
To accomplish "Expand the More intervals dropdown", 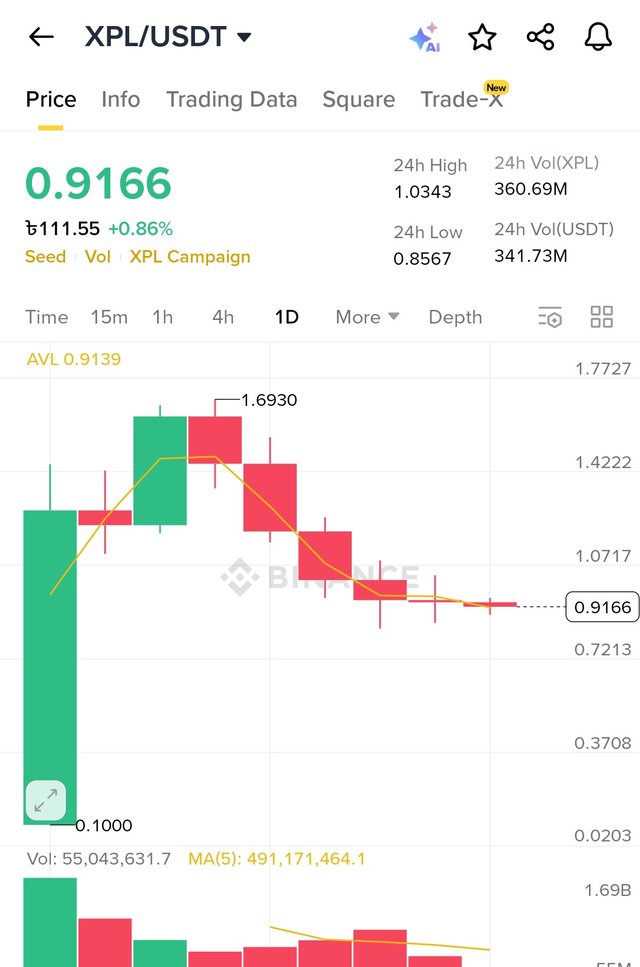I will pyautogui.click(x=367, y=317).
